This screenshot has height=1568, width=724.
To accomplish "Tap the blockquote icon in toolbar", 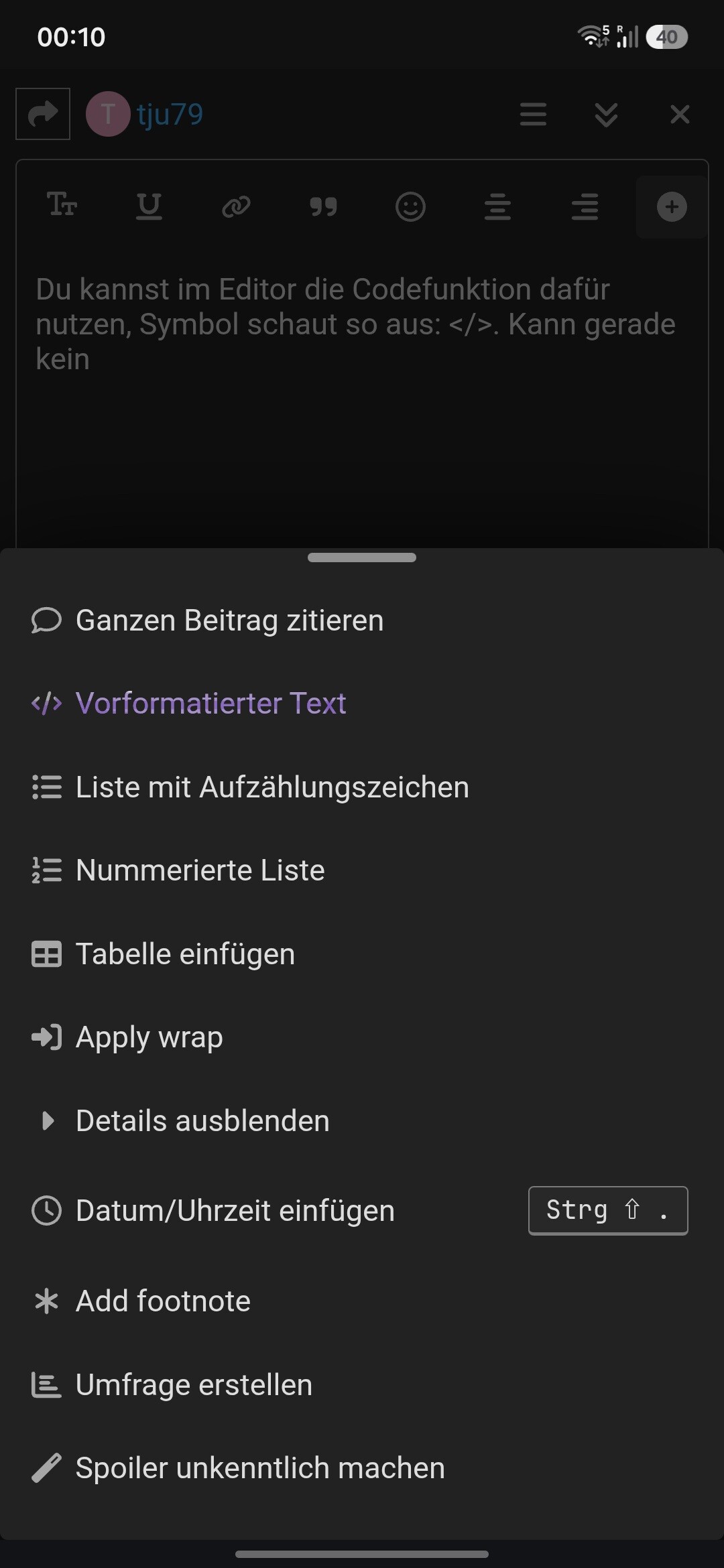I will 323,206.
